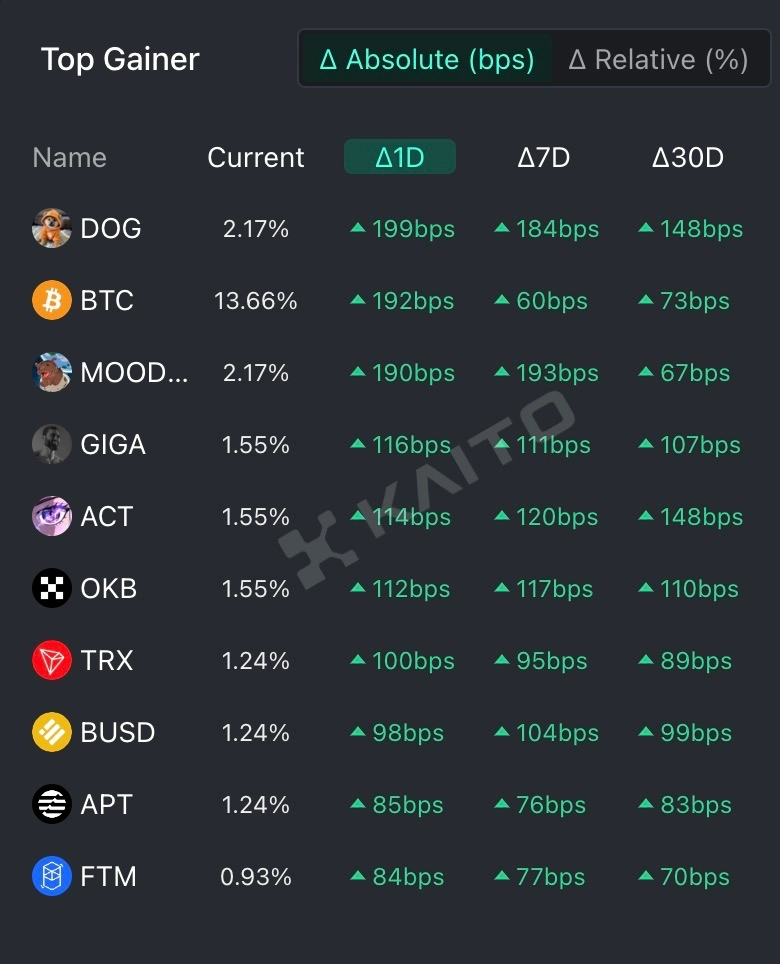Screen dimensions: 780x964
Task: Open the DOG token row
Action: point(110,229)
